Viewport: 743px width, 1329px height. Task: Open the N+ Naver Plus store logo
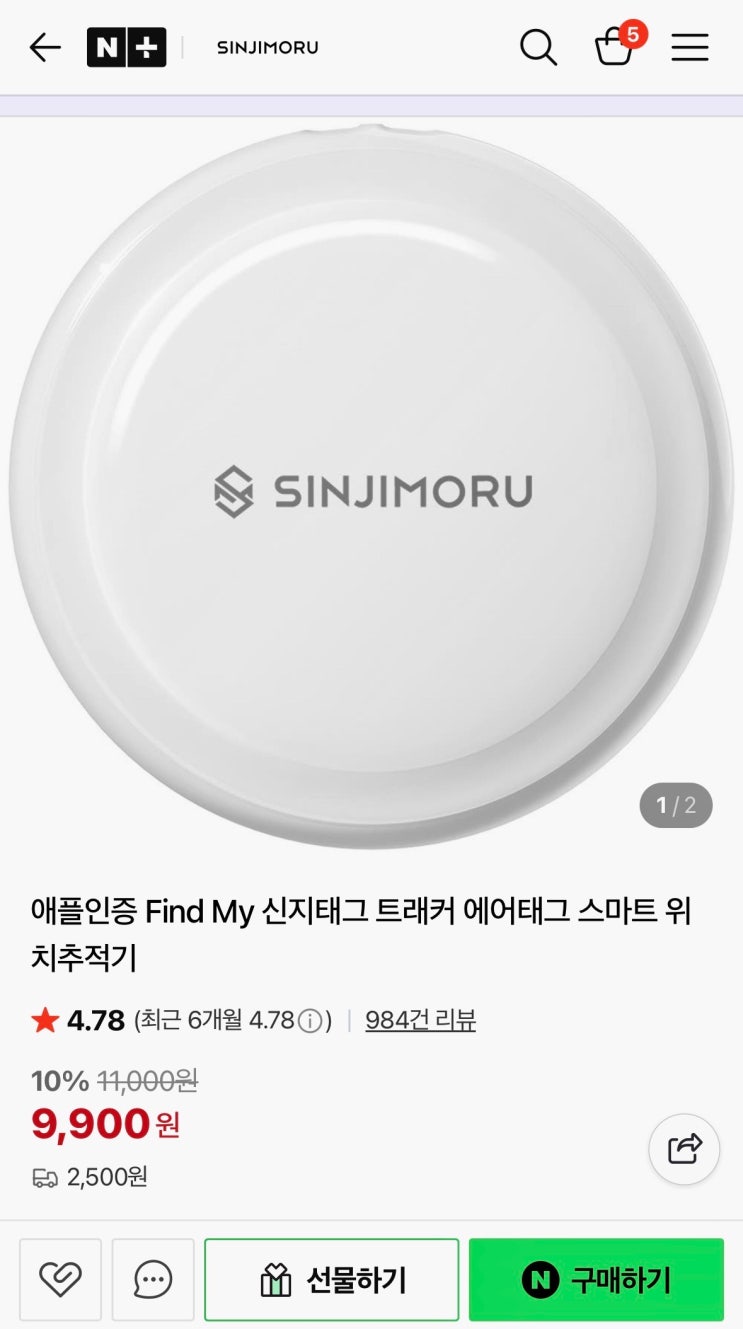pyautogui.click(x=126, y=47)
